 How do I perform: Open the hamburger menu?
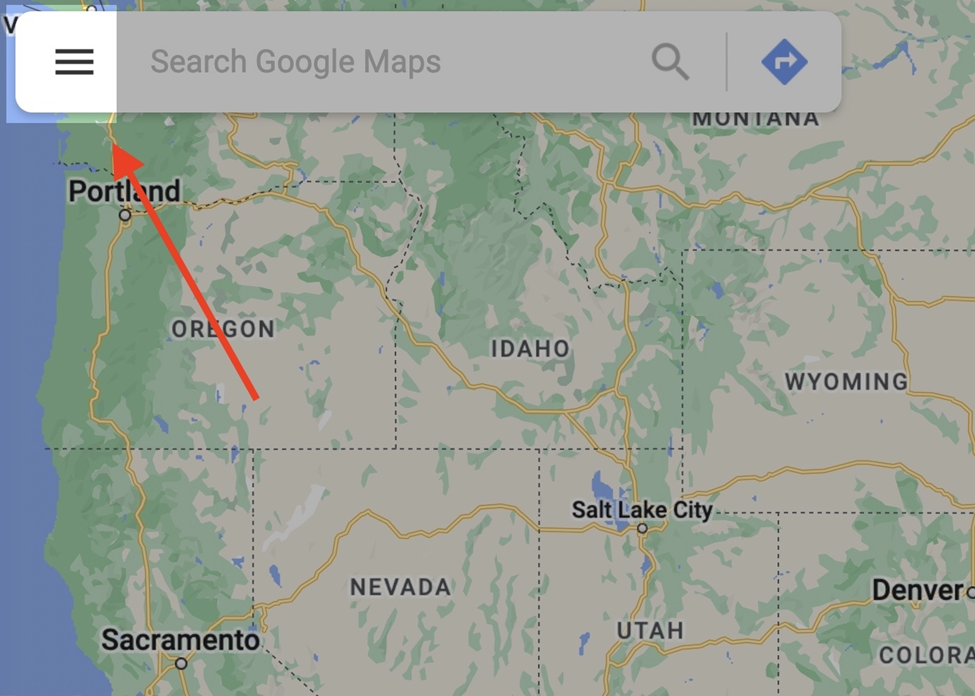[x=74, y=62]
